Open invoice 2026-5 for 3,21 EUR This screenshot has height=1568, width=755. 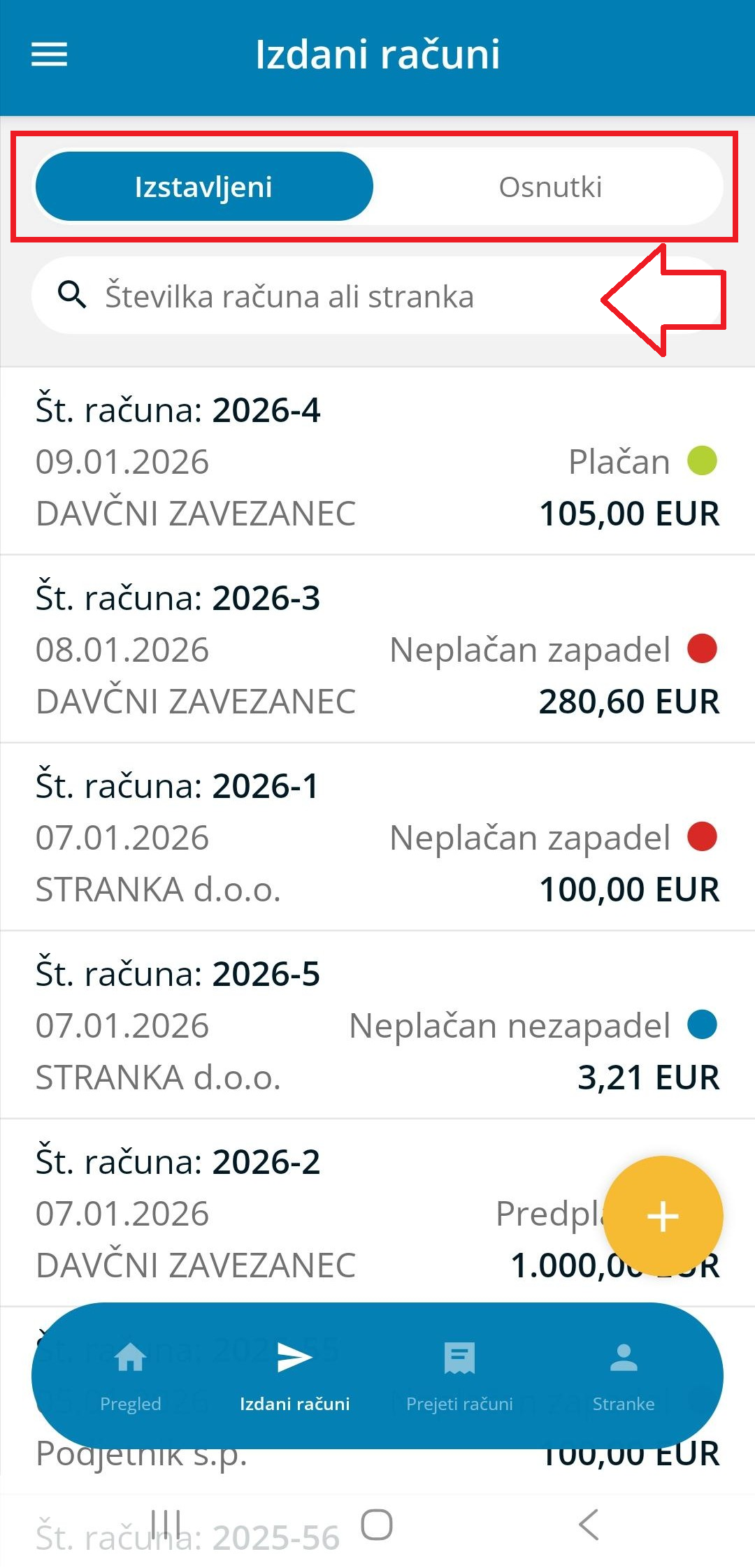click(377, 1025)
